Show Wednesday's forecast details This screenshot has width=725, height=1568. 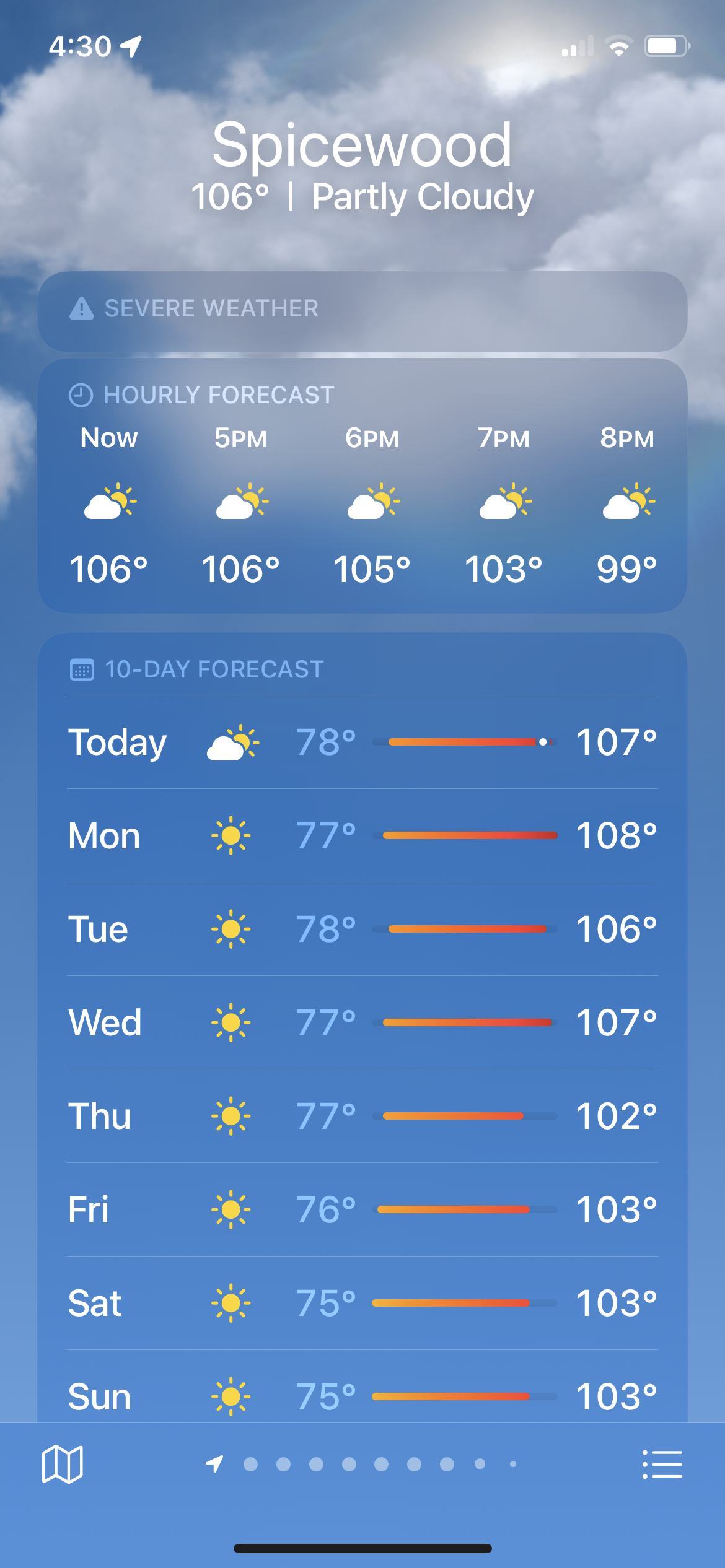pyautogui.click(x=362, y=1022)
